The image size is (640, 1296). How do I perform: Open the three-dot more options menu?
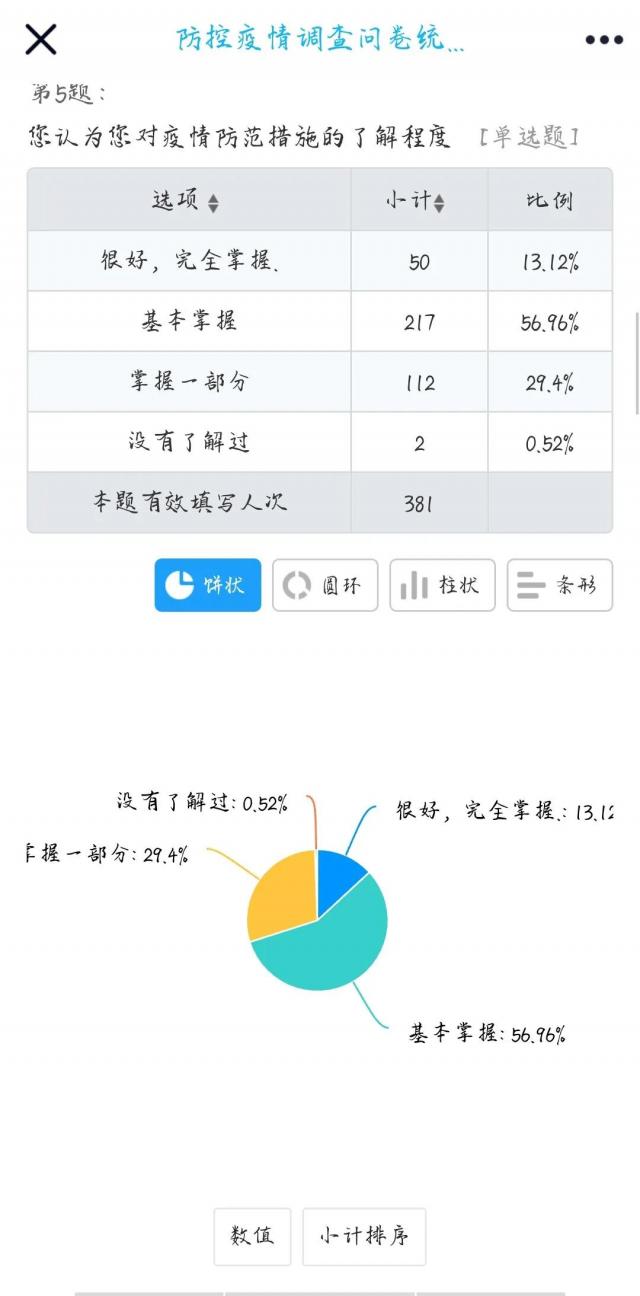coord(604,40)
